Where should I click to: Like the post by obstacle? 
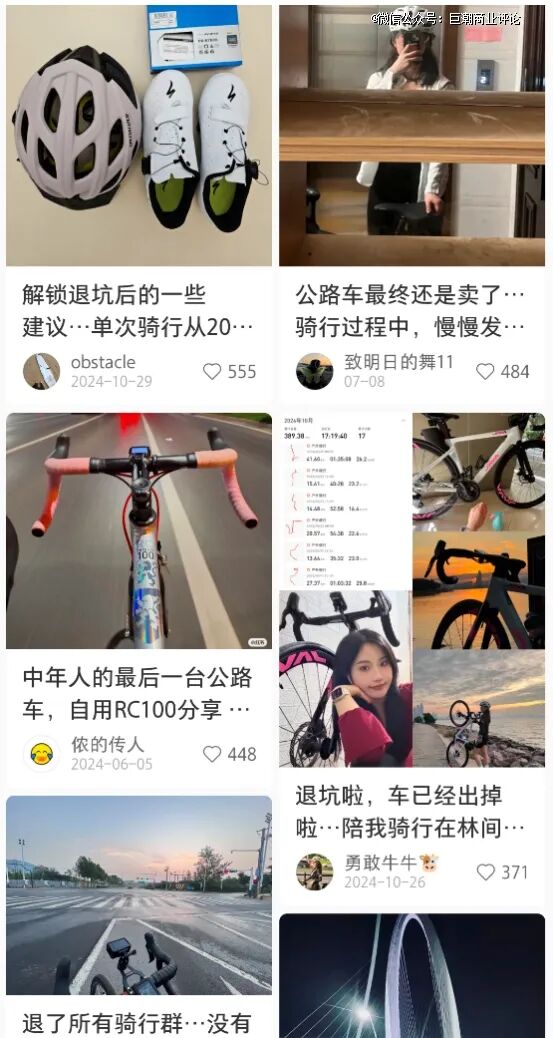[x=212, y=371]
